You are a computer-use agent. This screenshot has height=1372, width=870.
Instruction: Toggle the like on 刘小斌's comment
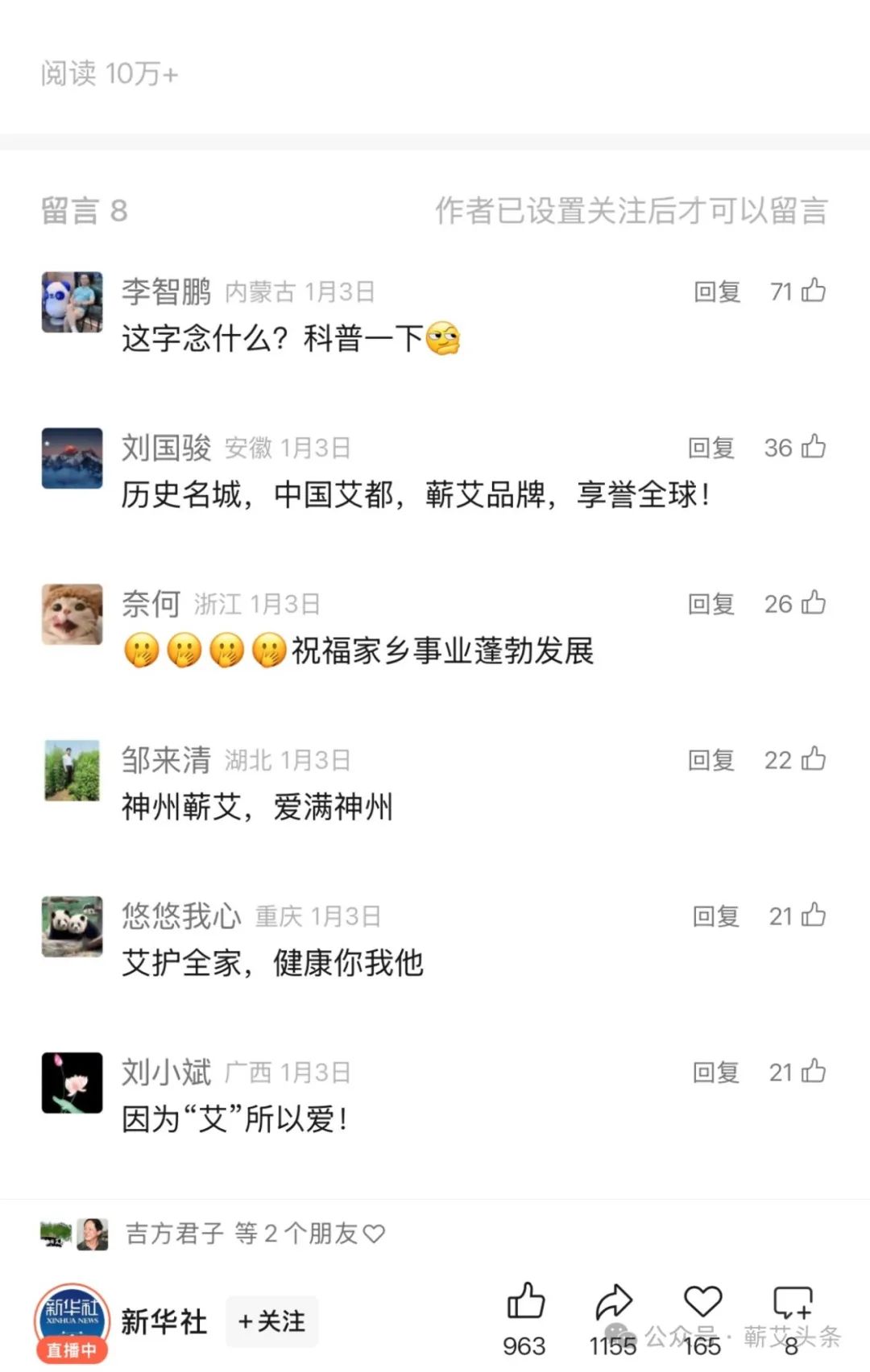pyautogui.click(x=814, y=1071)
